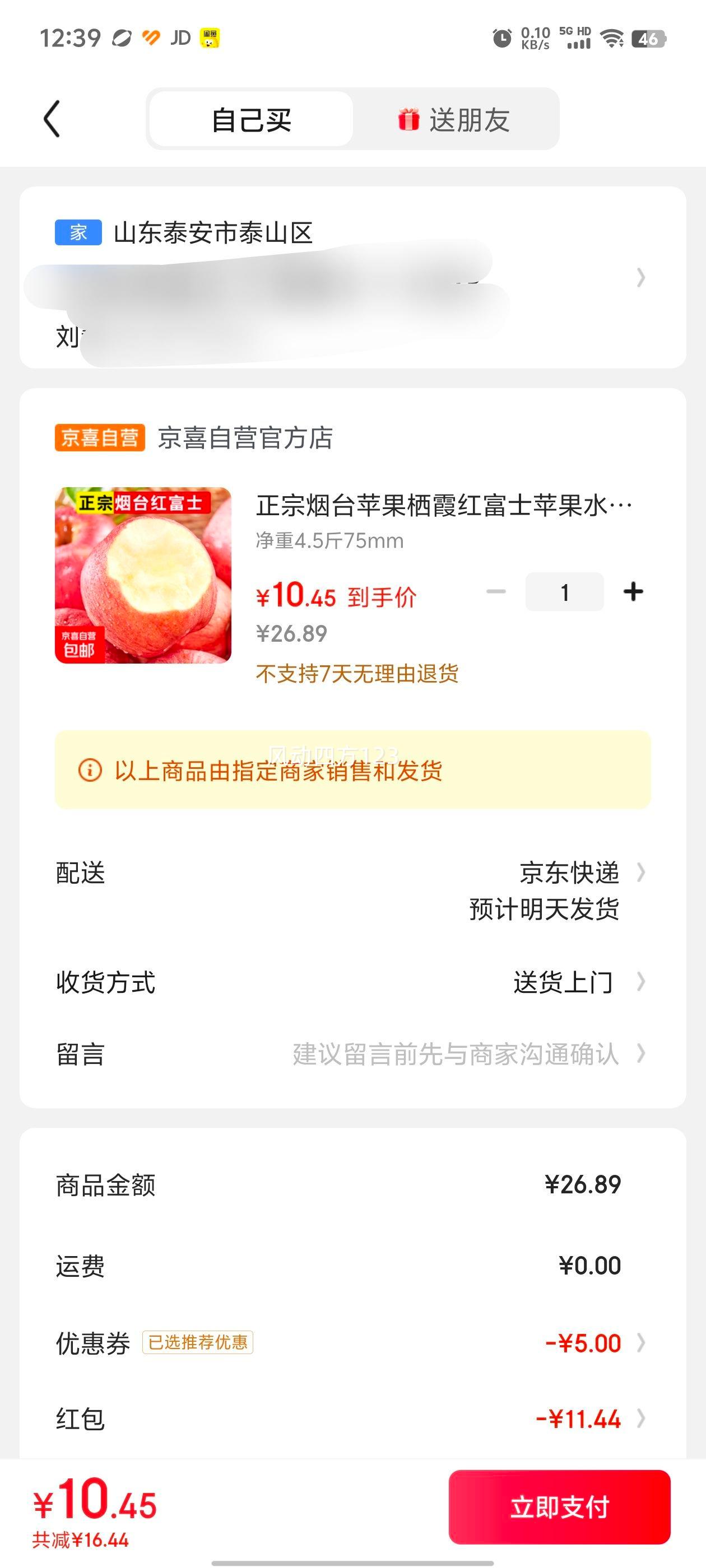The image size is (706, 1568).
Task: Tap 立即支付 to pay now
Action: coord(559,1506)
